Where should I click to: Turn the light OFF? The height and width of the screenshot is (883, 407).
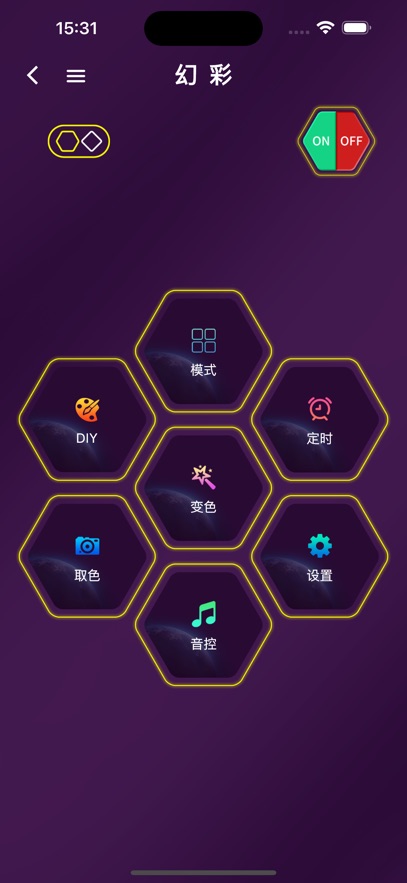pos(352,141)
